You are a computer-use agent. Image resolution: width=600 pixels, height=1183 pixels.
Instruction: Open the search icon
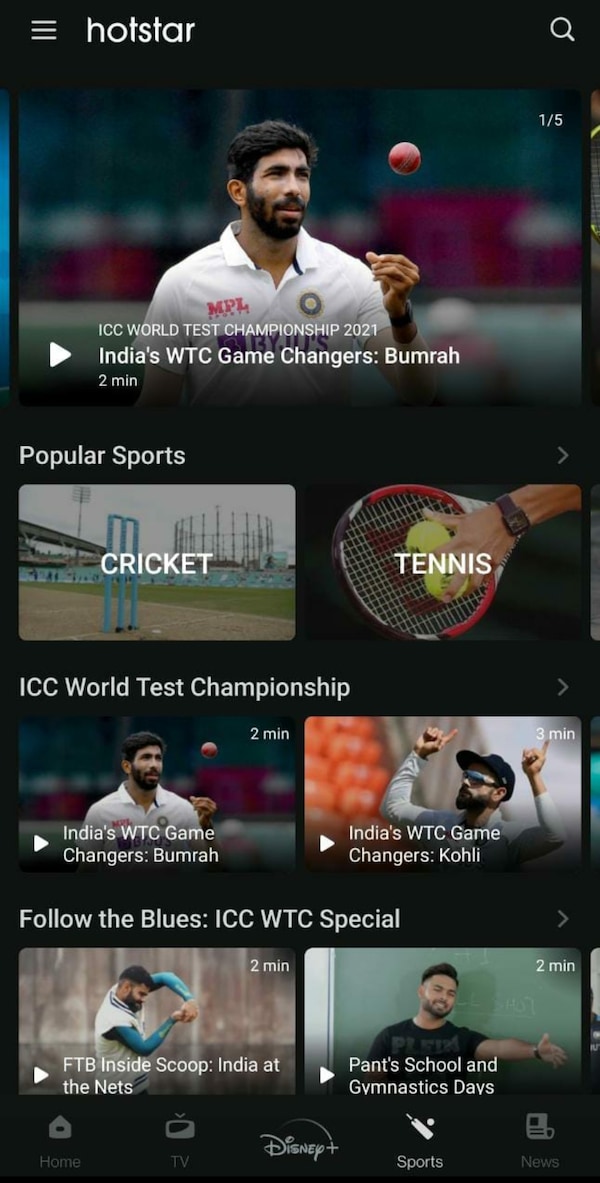click(x=562, y=30)
